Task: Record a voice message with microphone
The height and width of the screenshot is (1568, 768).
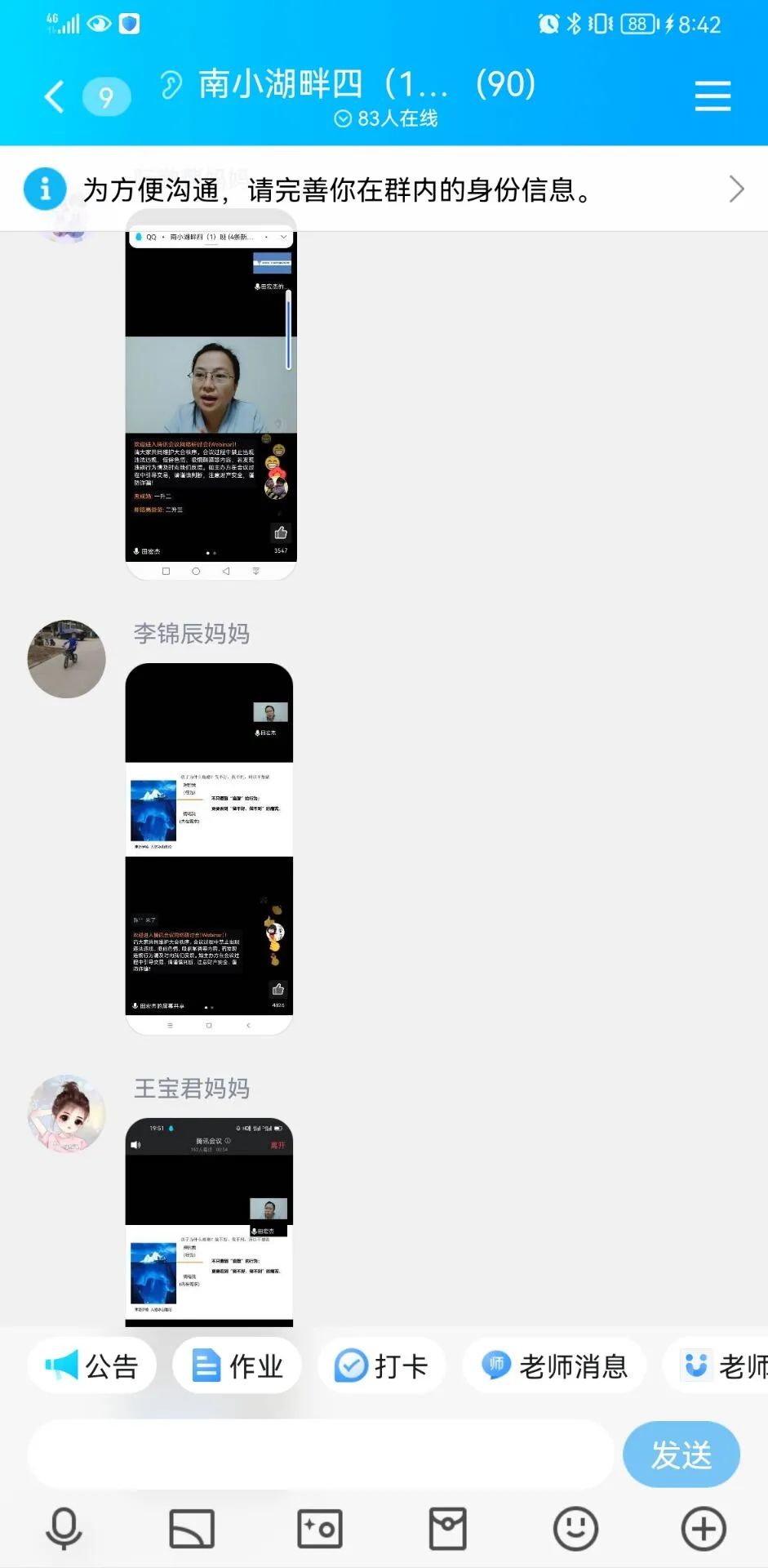Action: pyautogui.click(x=64, y=1529)
